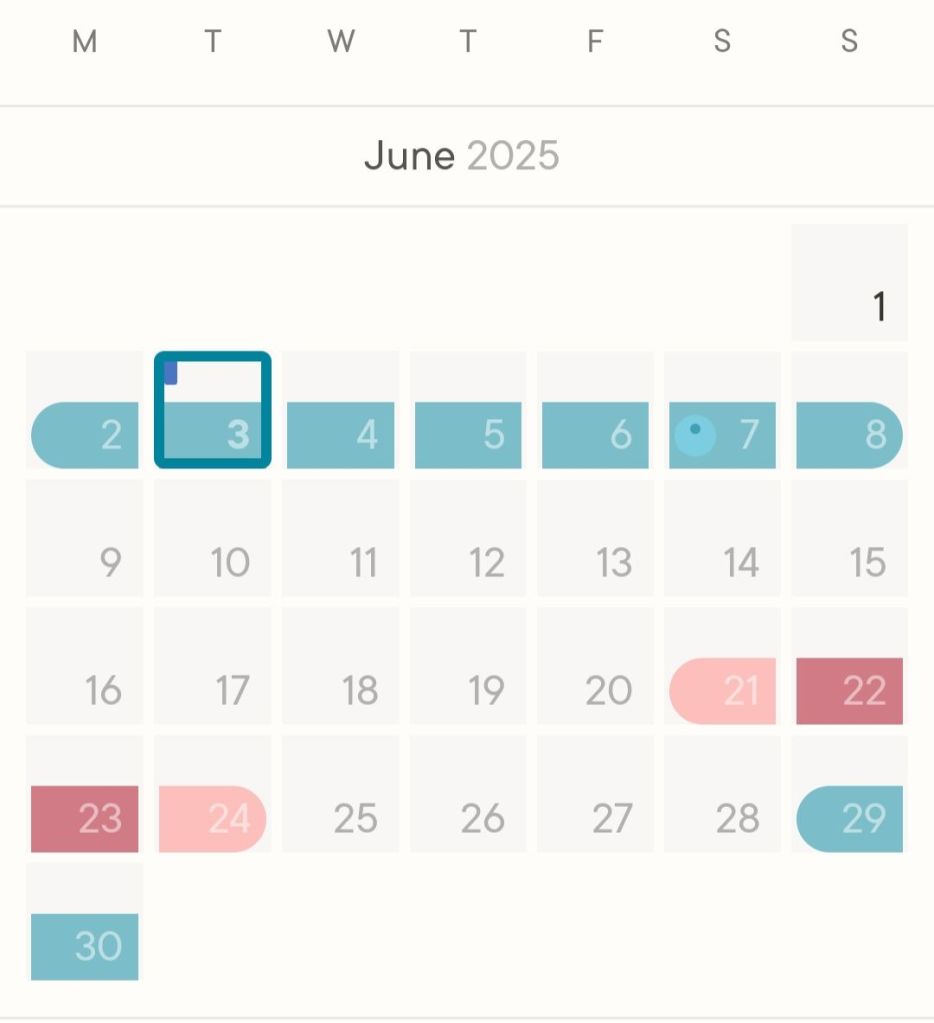Image resolution: width=934 pixels, height=1023 pixels.
Task: Pick June 15 date cell
Action: tap(849, 540)
